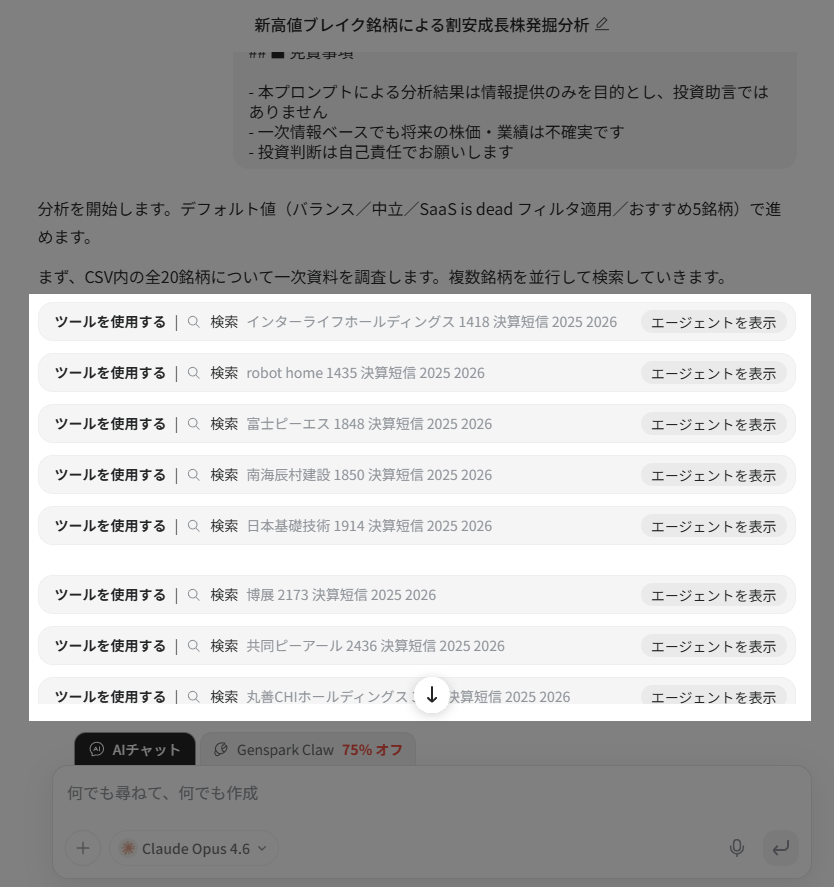
Task: Edit the conversation title with the pencil icon
Action: click(602, 24)
